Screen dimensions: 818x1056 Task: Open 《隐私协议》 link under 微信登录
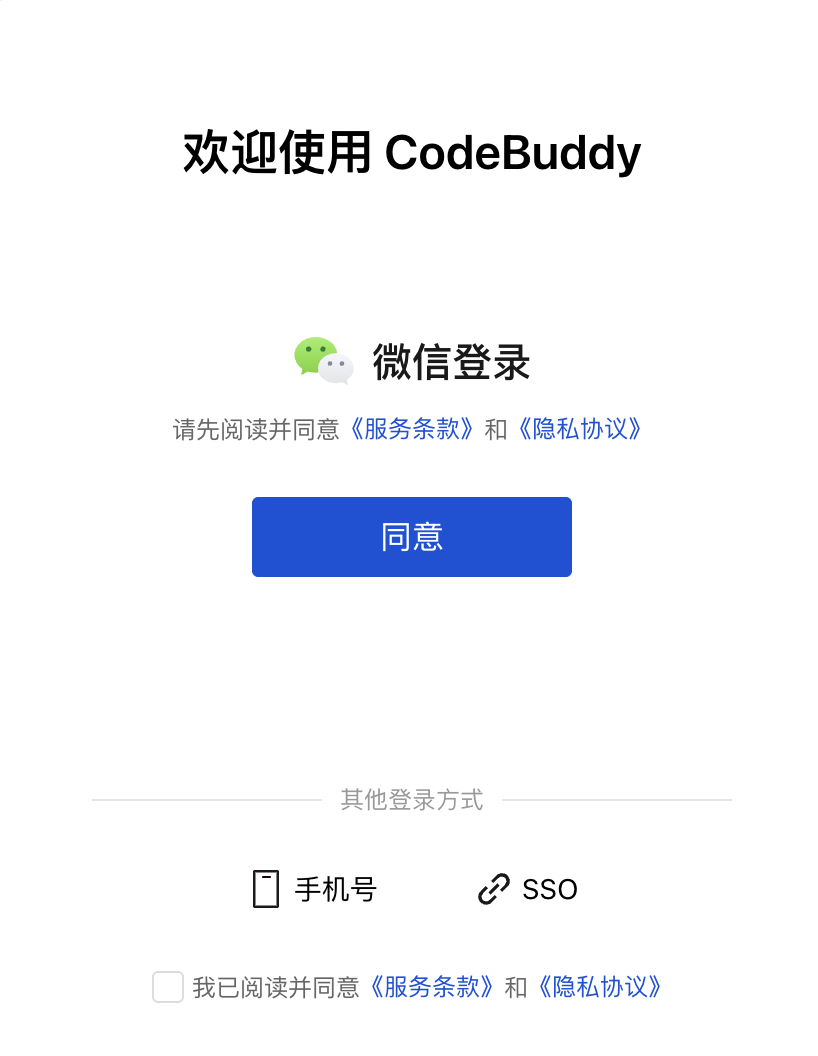point(579,429)
